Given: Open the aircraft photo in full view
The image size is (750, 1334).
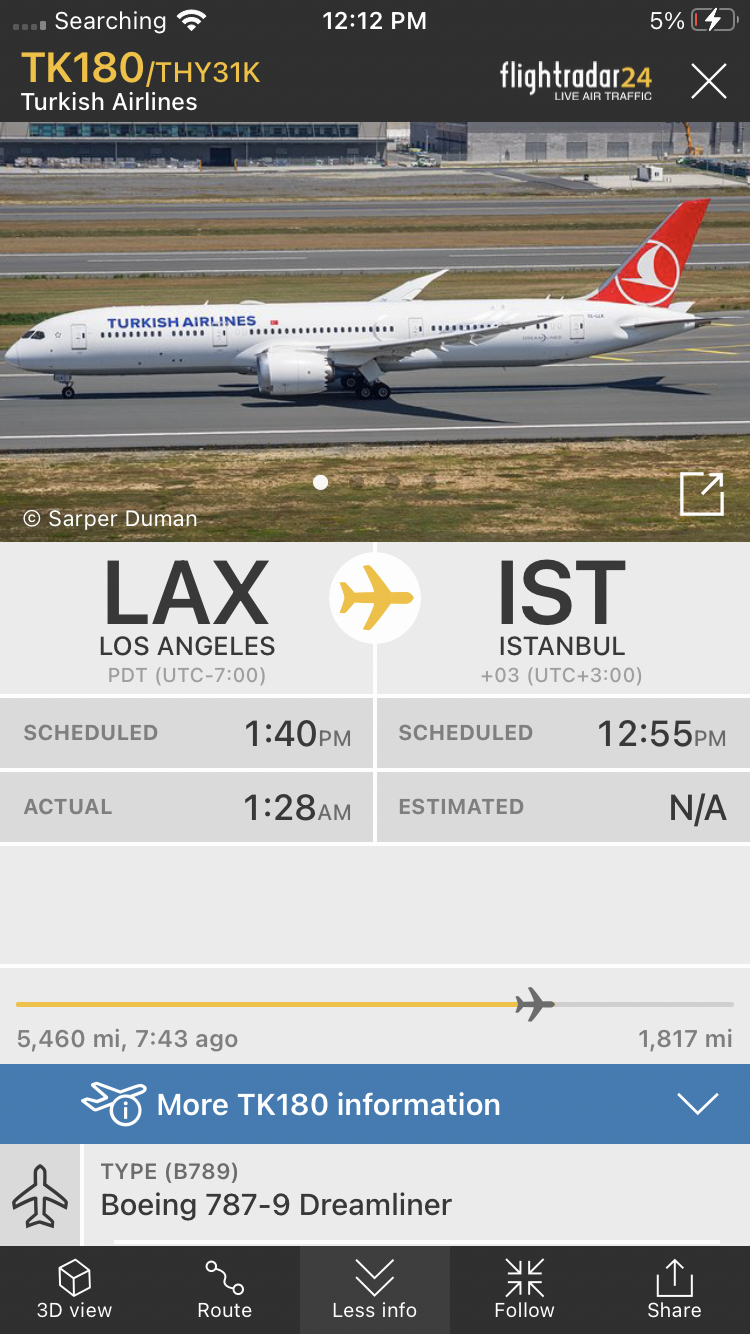Looking at the screenshot, I should [701, 494].
